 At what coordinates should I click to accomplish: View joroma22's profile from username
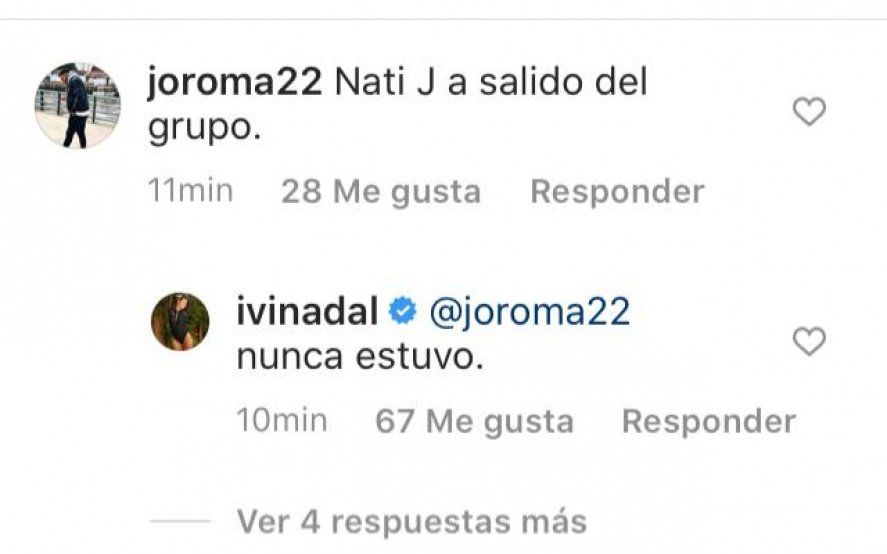click(x=234, y=82)
